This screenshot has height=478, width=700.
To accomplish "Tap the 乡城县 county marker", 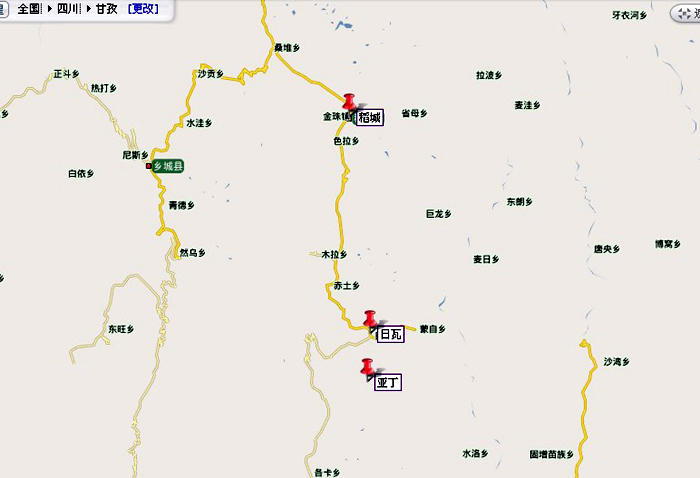I will 168,166.
